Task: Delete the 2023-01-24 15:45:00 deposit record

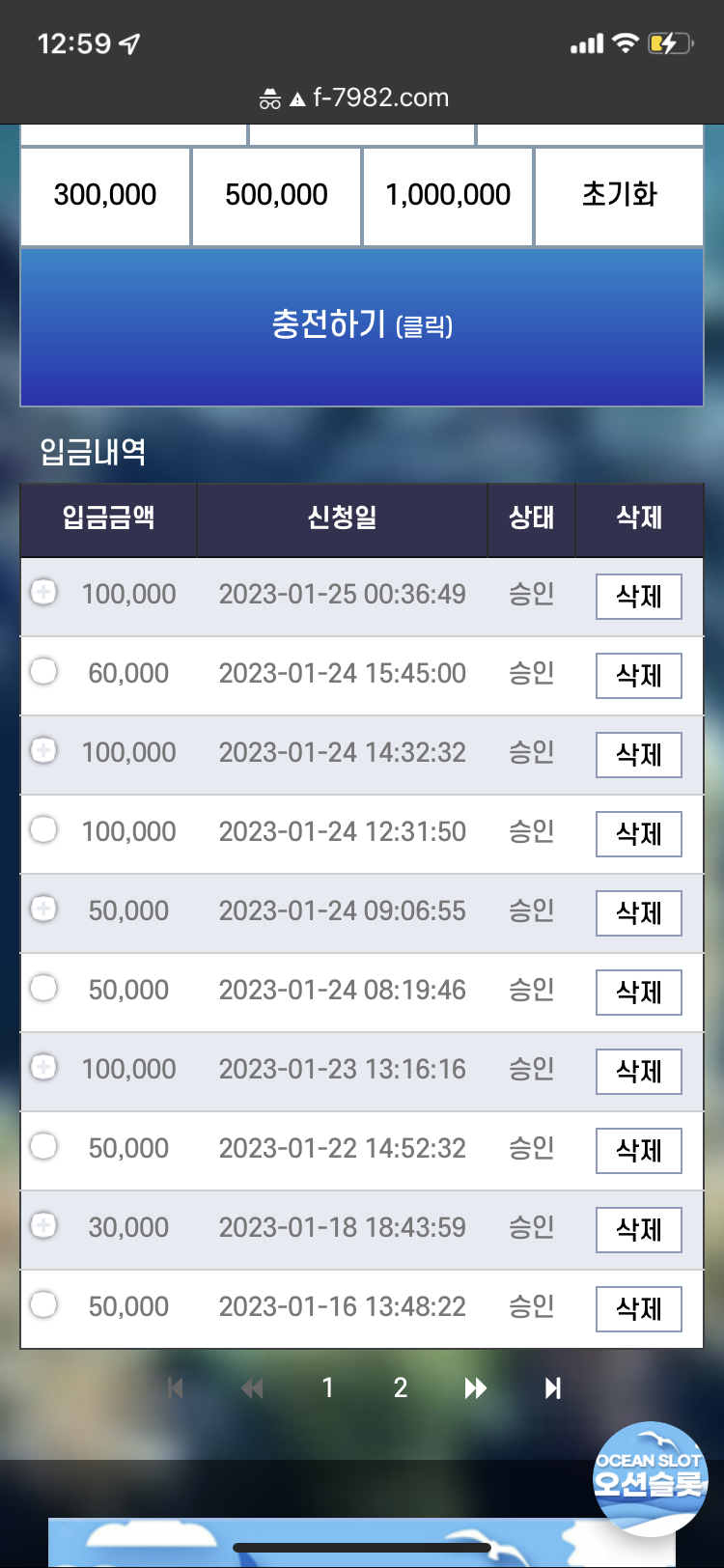Action: [638, 676]
